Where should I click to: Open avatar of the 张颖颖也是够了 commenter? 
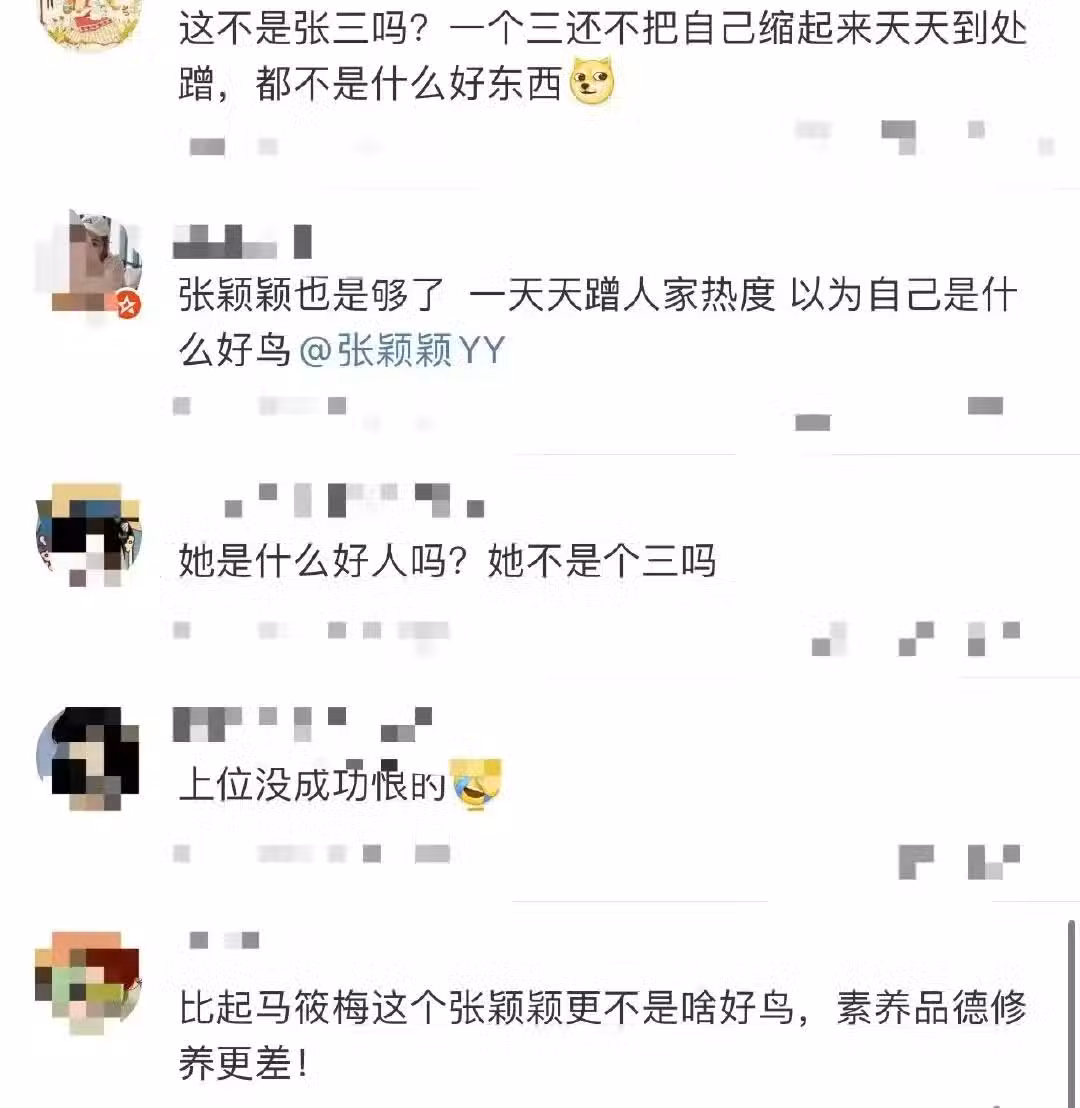coord(88,263)
